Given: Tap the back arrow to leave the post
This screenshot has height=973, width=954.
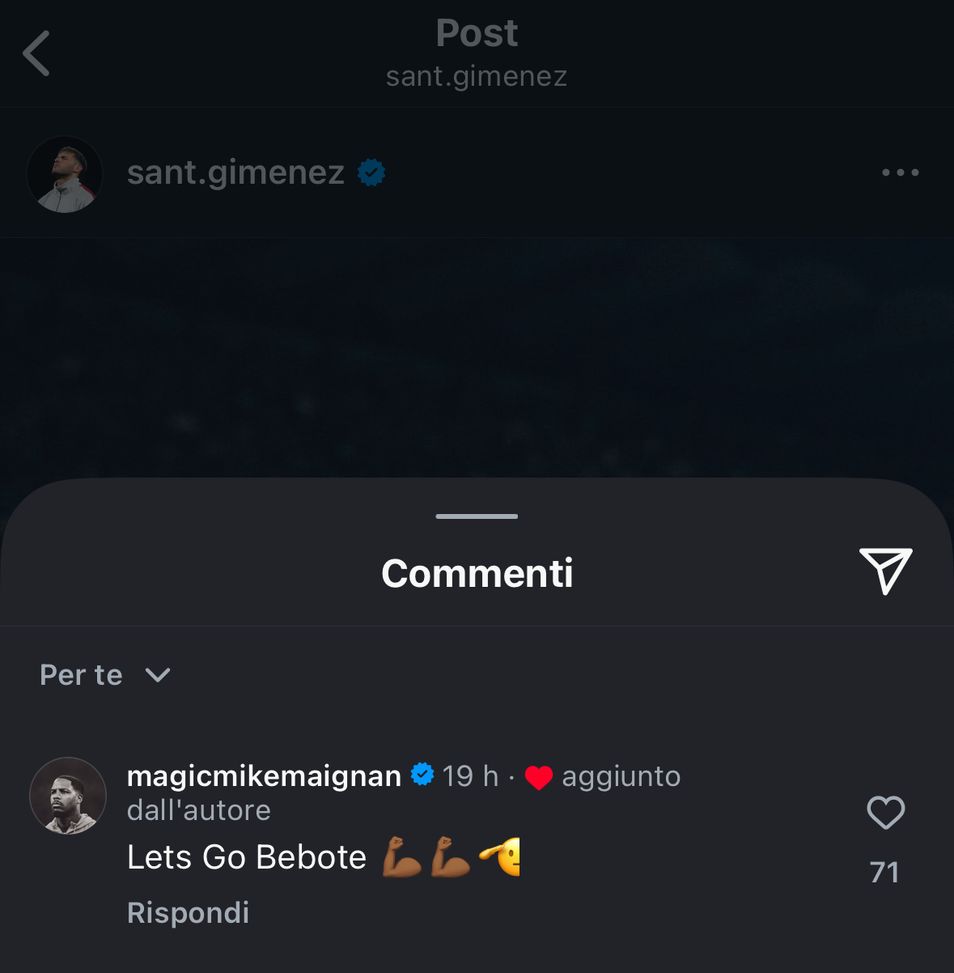Looking at the screenshot, I should 36,55.
